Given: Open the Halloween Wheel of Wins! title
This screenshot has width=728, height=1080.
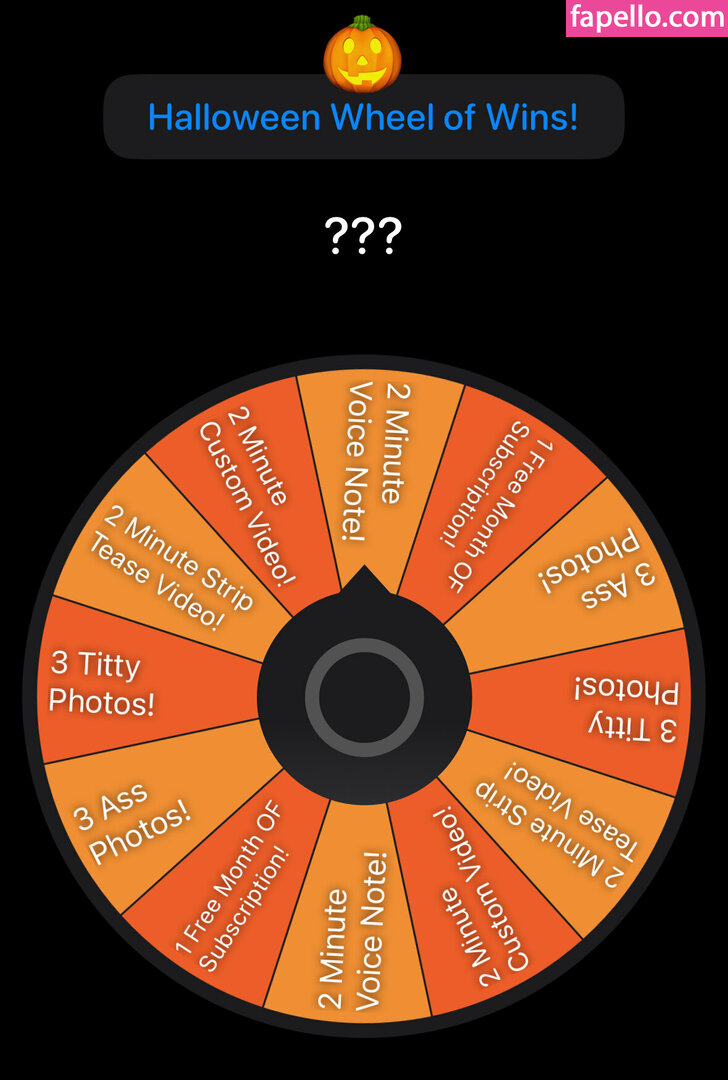Looking at the screenshot, I should click(x=363, y=117).
